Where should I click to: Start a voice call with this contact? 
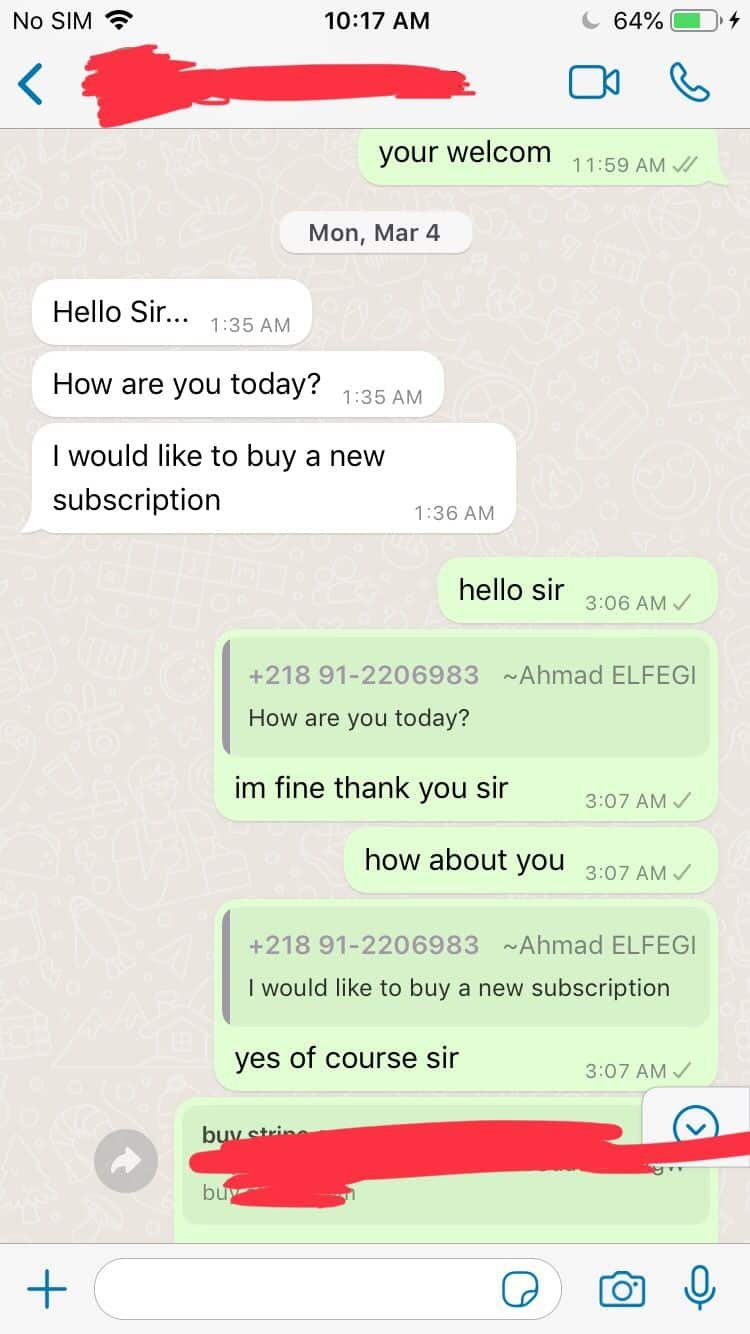689,83
